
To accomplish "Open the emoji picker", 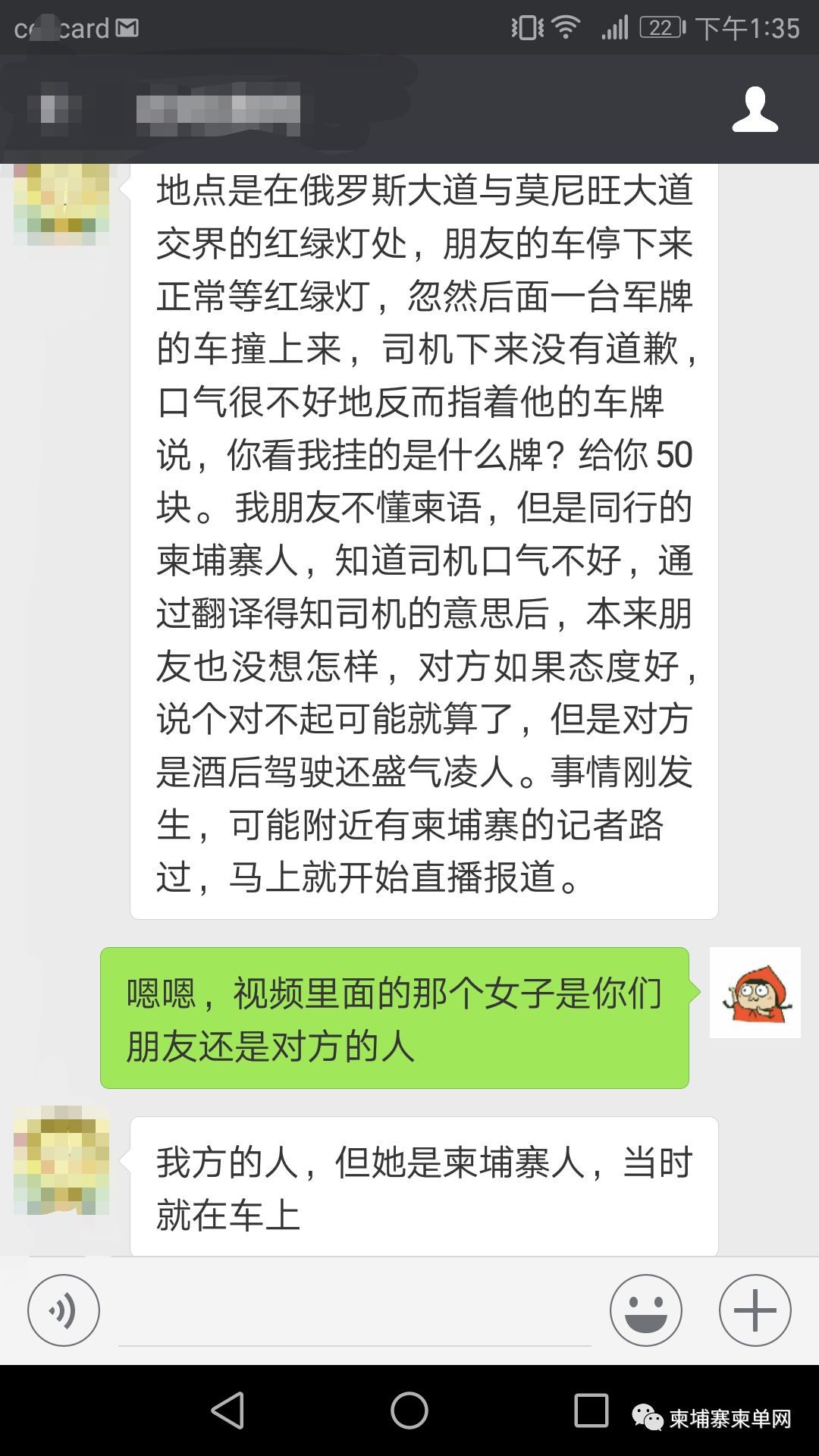I will coord(646,1310).
